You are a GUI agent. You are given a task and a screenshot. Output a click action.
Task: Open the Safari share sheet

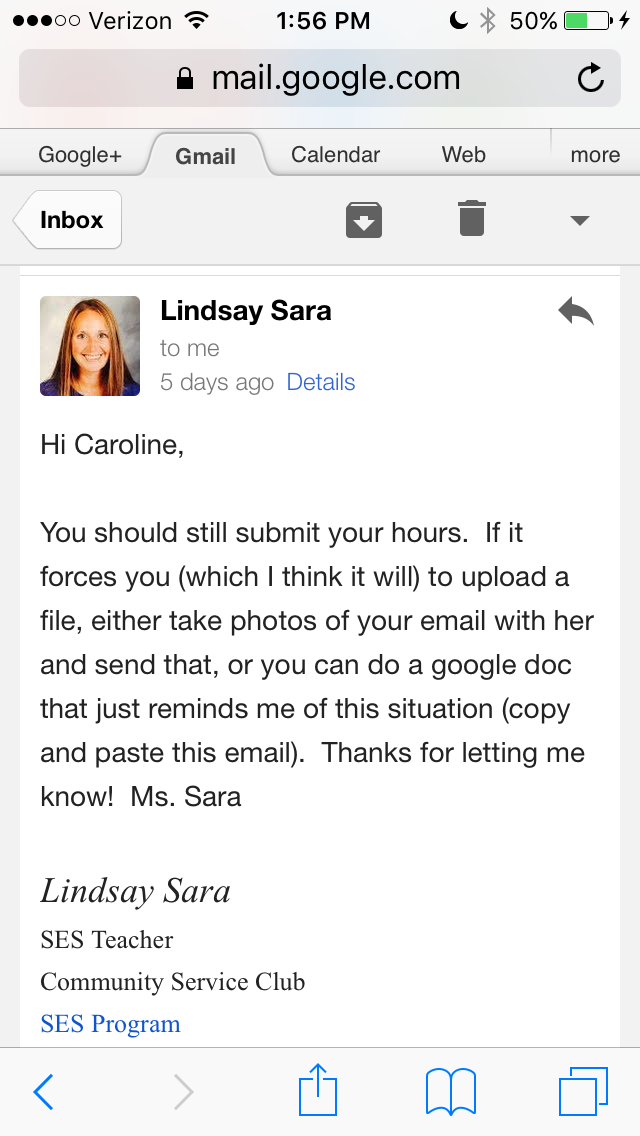tap(319, 1090)
